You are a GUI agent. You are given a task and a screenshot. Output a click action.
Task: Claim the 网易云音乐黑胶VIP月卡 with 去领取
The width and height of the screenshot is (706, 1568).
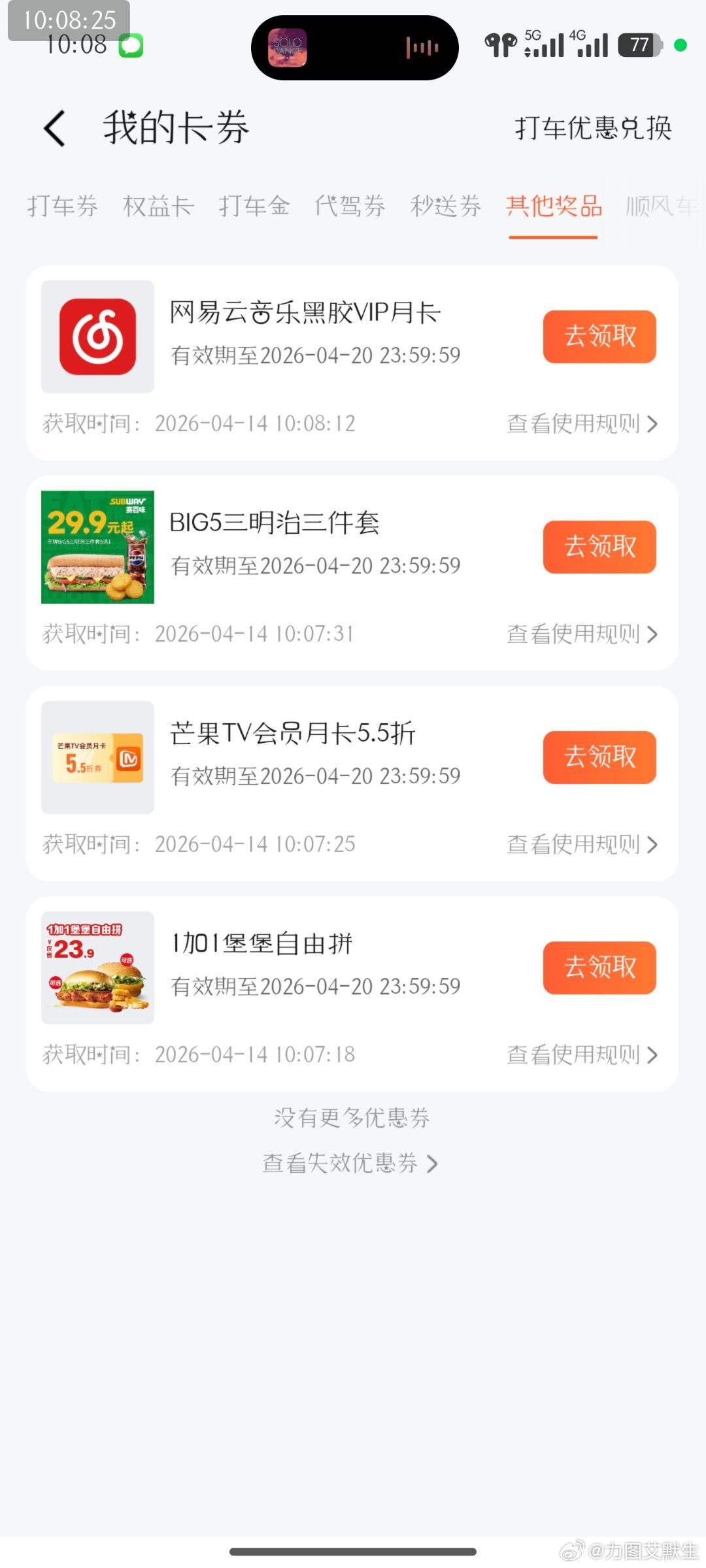click(x=599, y=336)
